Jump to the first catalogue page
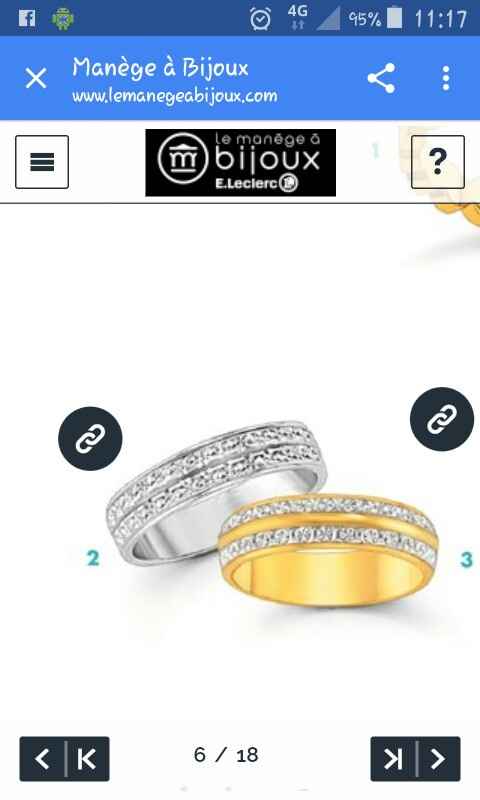The width and height of the screenshot is (480, 800). tap(88, 759)
